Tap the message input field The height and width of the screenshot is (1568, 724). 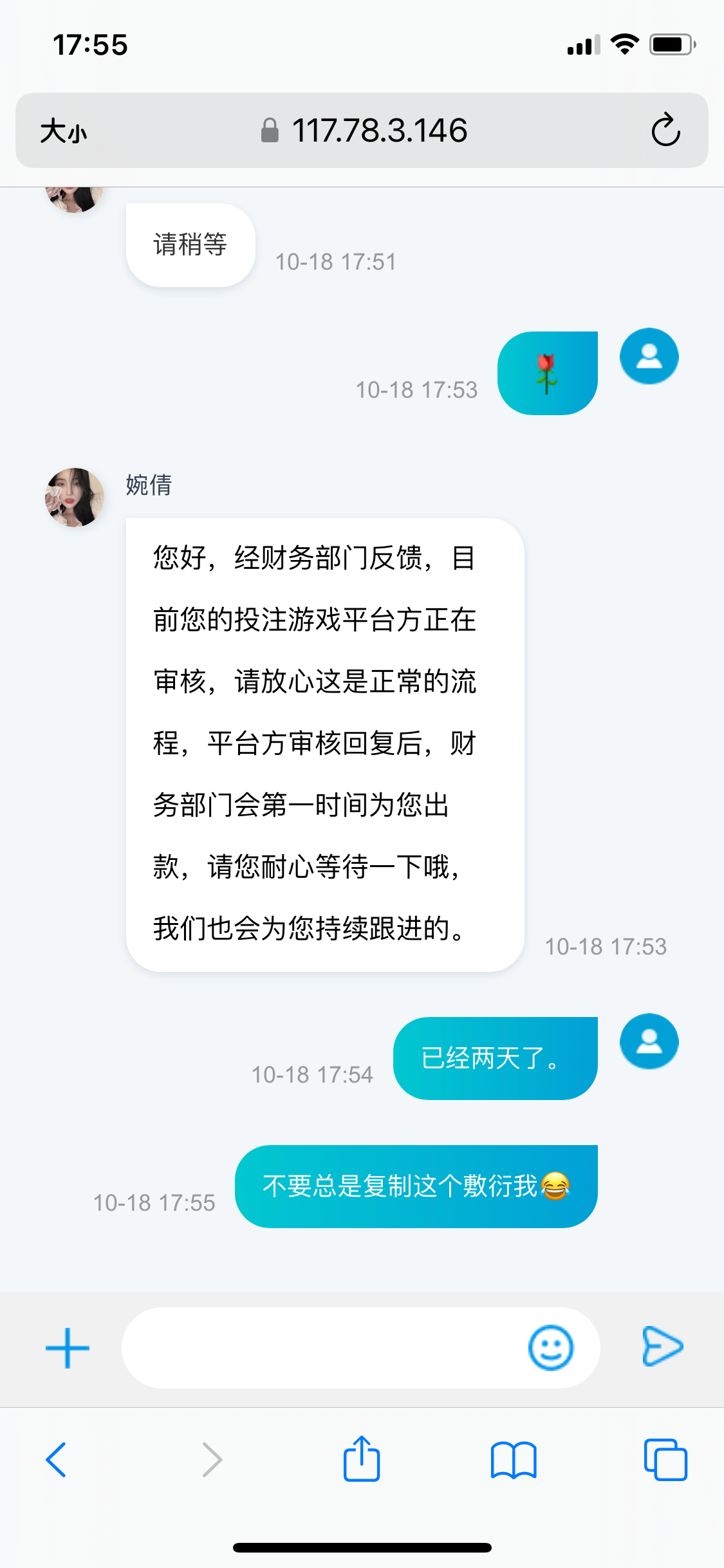322,1348
